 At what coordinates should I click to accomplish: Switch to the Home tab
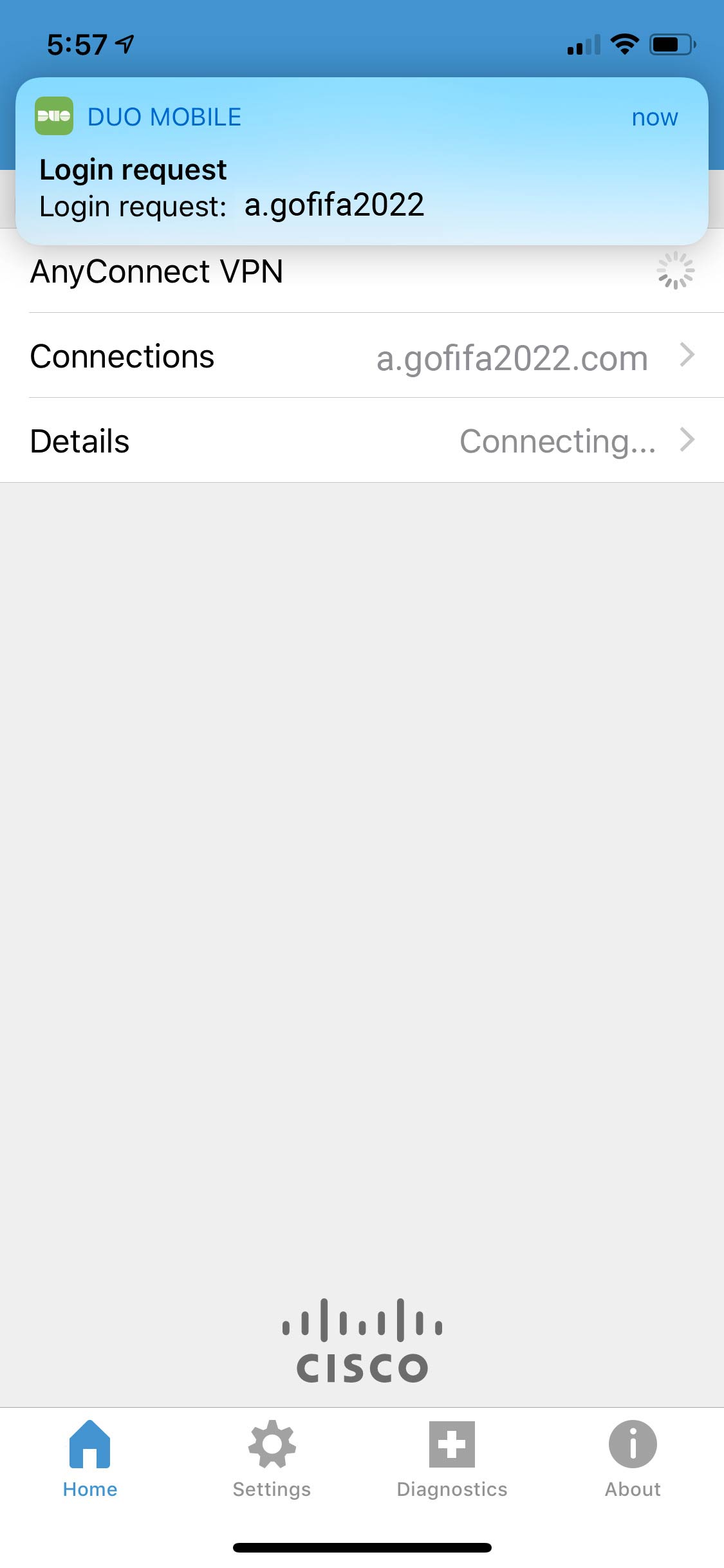coord(90,1460)
